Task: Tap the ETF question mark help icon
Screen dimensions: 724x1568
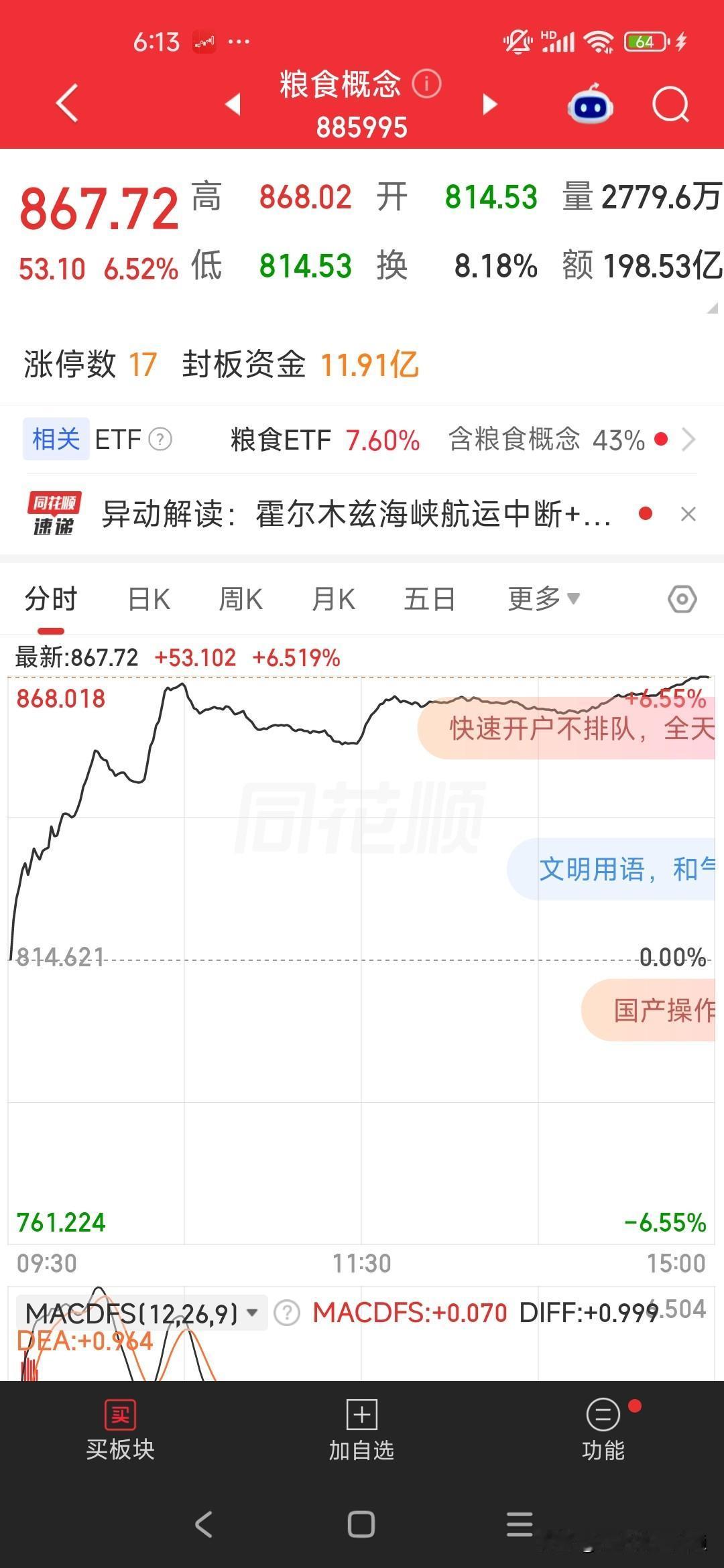Action: tap(160, 440)
